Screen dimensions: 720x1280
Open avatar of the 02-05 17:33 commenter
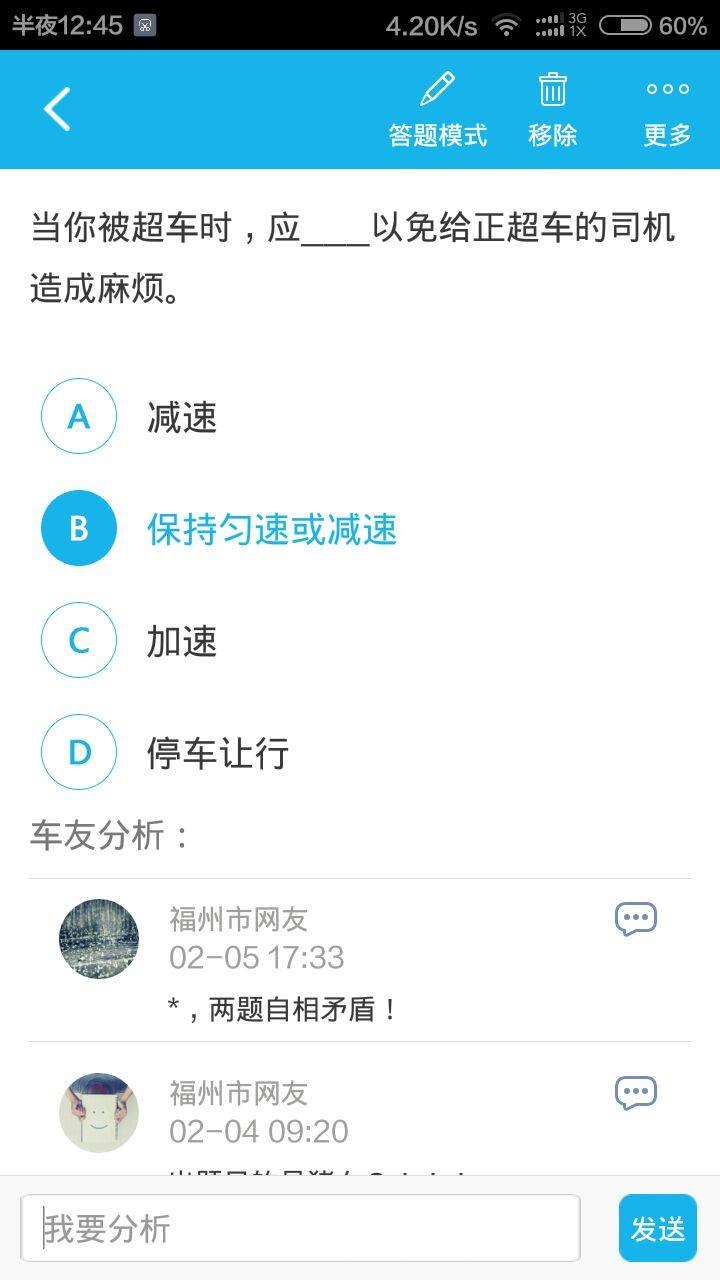pos(99,938)
